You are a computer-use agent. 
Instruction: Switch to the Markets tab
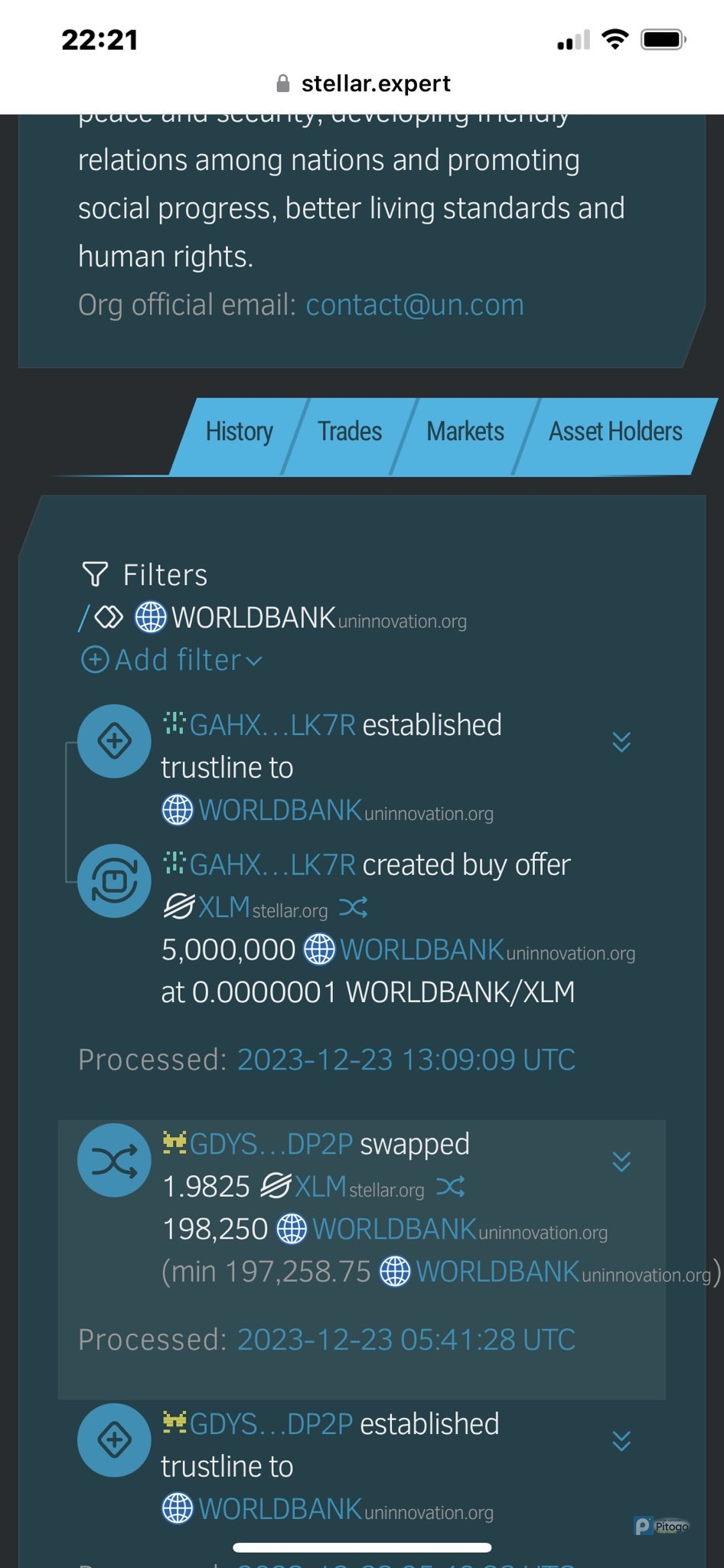coord(465,432)
